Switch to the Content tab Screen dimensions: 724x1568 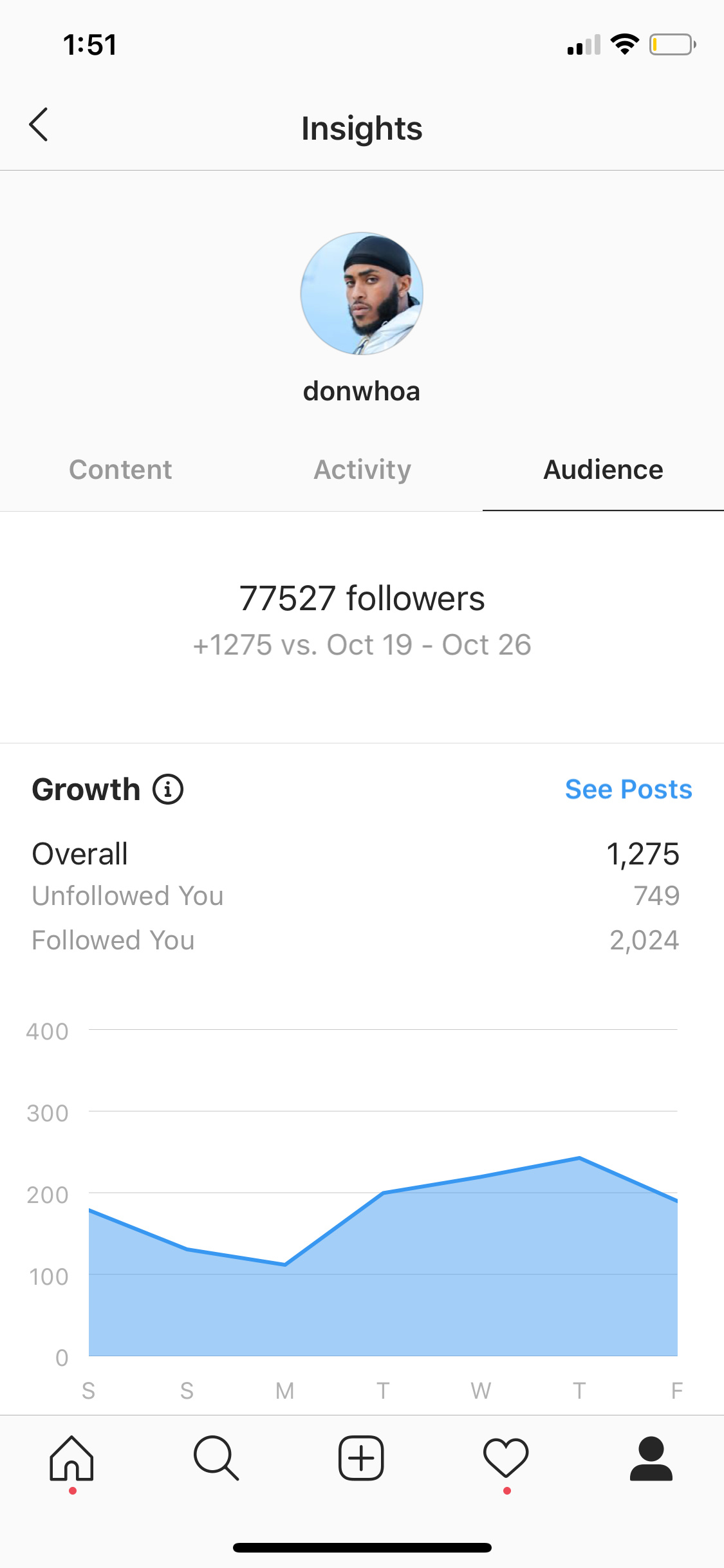click(120, 469)
